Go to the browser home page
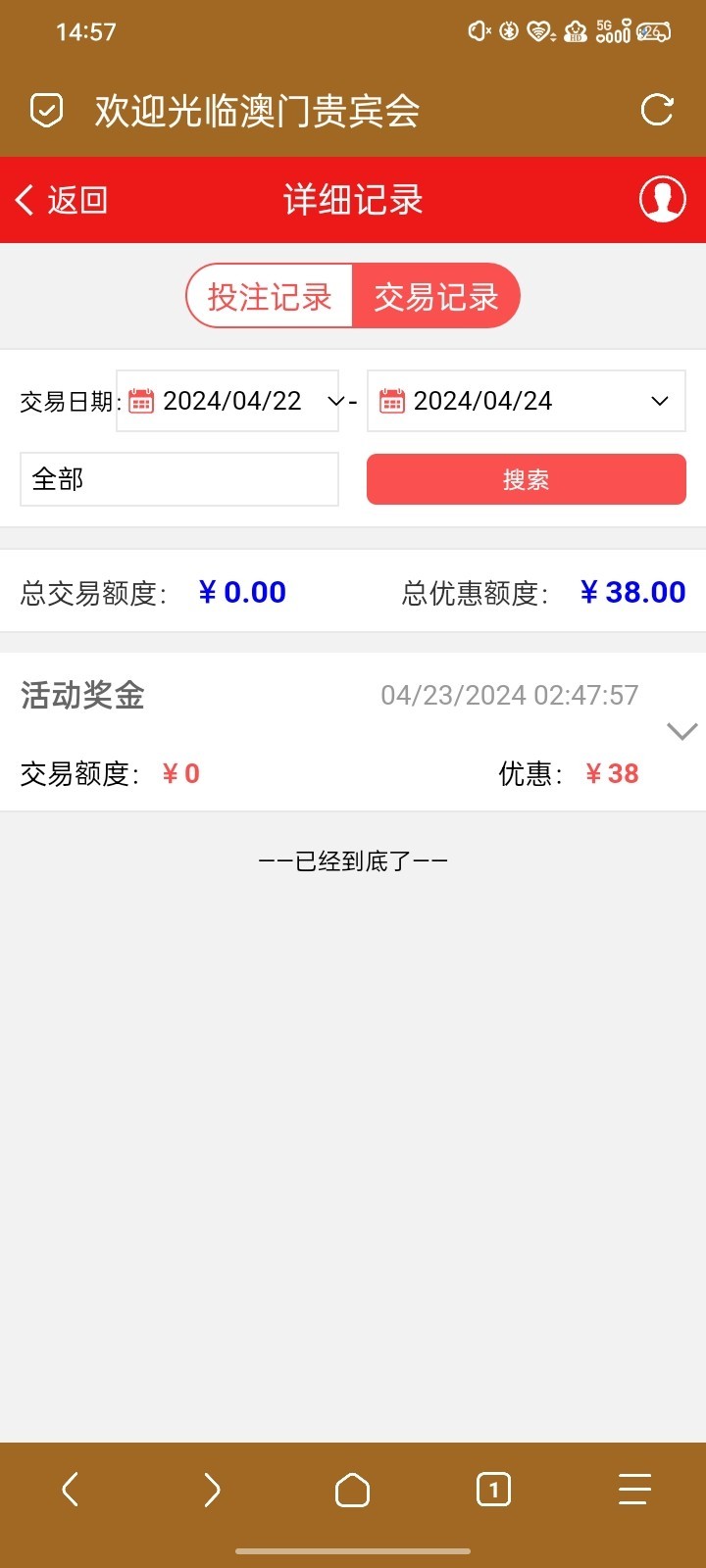706x1568 pixels. tap(352, 1490)
